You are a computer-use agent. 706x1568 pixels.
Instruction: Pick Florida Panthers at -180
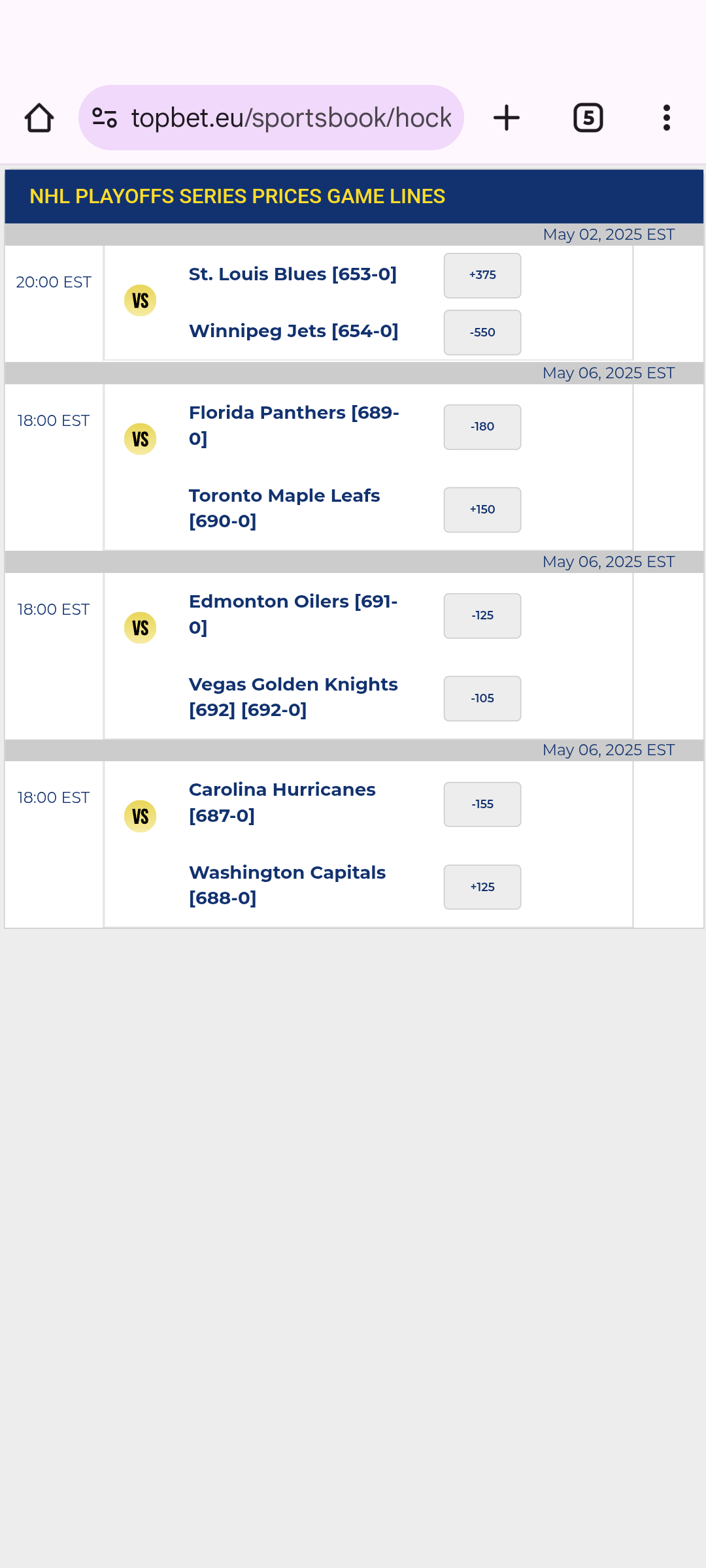[482, 427]
